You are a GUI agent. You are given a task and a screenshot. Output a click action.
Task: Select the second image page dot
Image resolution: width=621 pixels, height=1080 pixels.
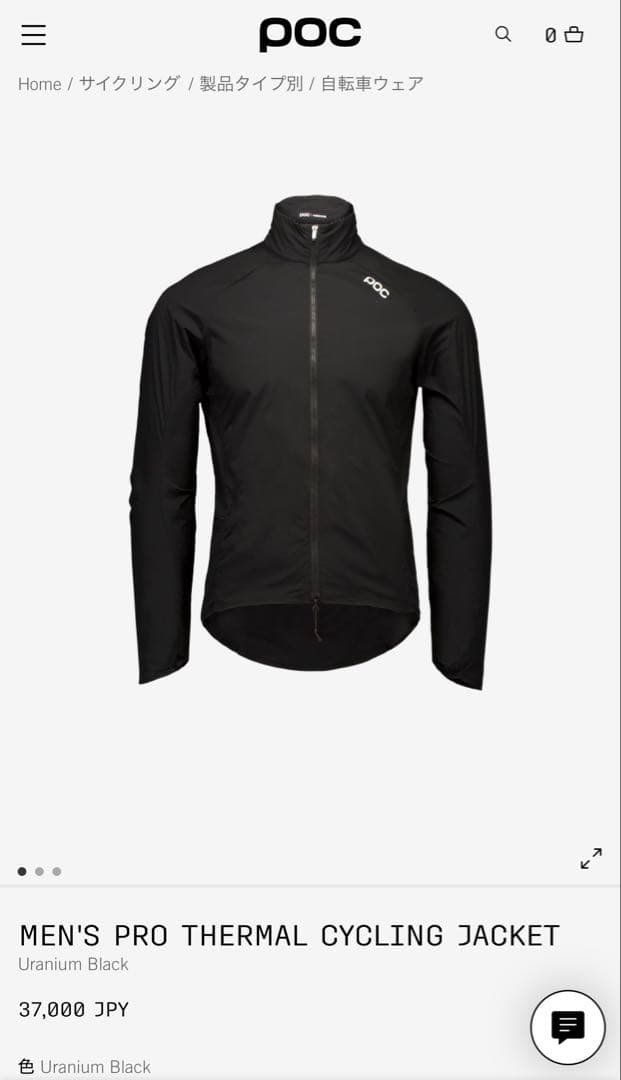click(x=39, y=871)
